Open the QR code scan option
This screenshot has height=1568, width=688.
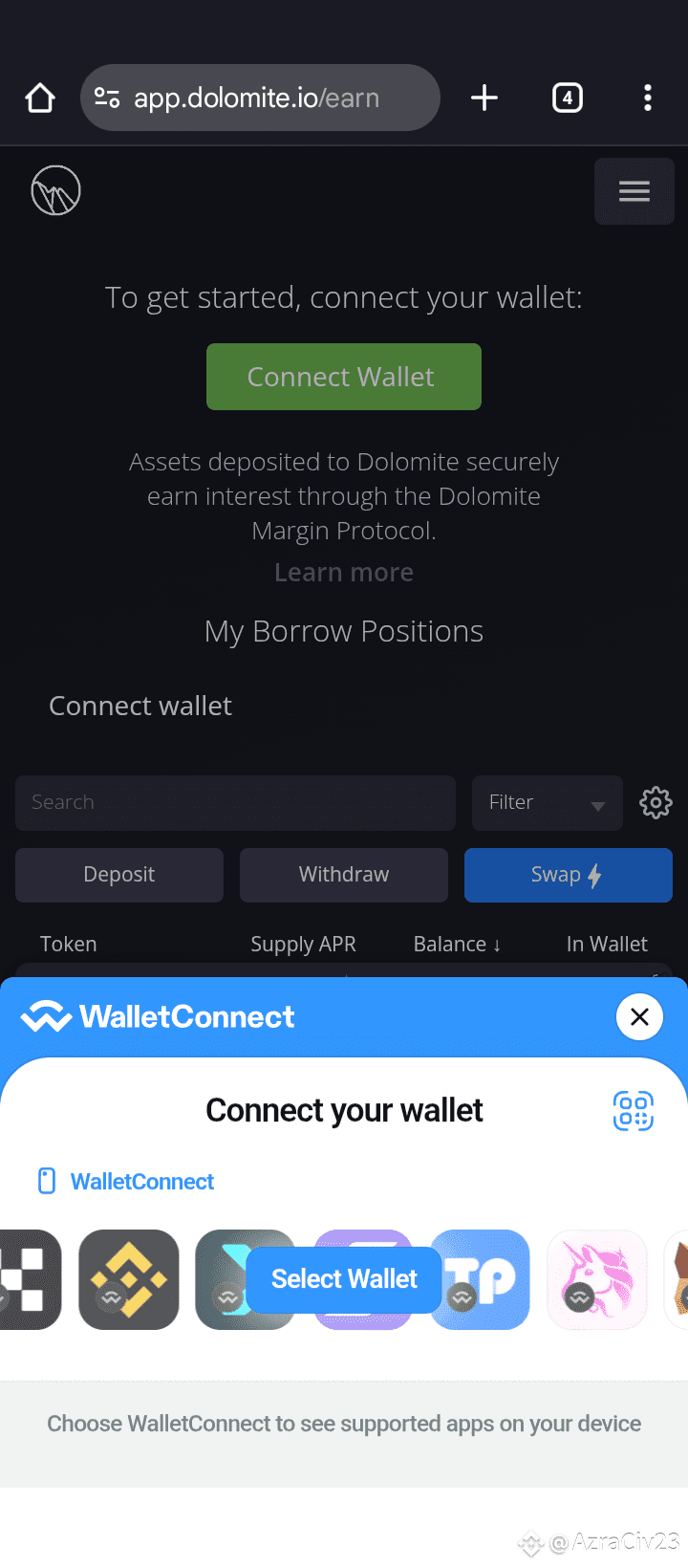(633, 1111)
